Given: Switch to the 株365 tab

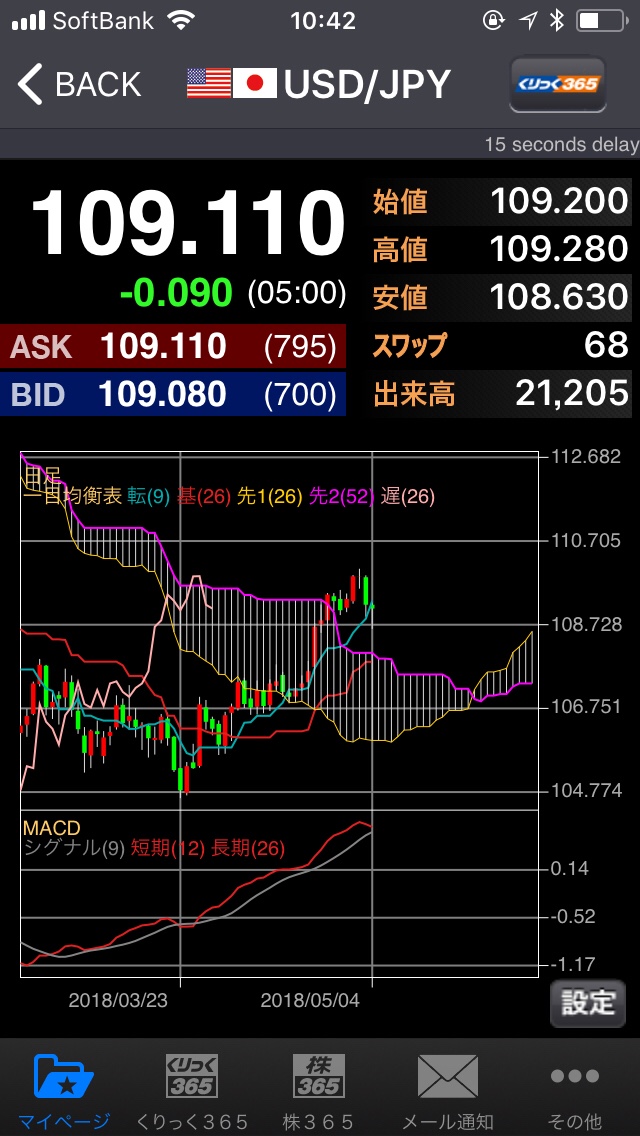Looking at the screenshot, I should pyautogui.click(x=318, y=1088).
